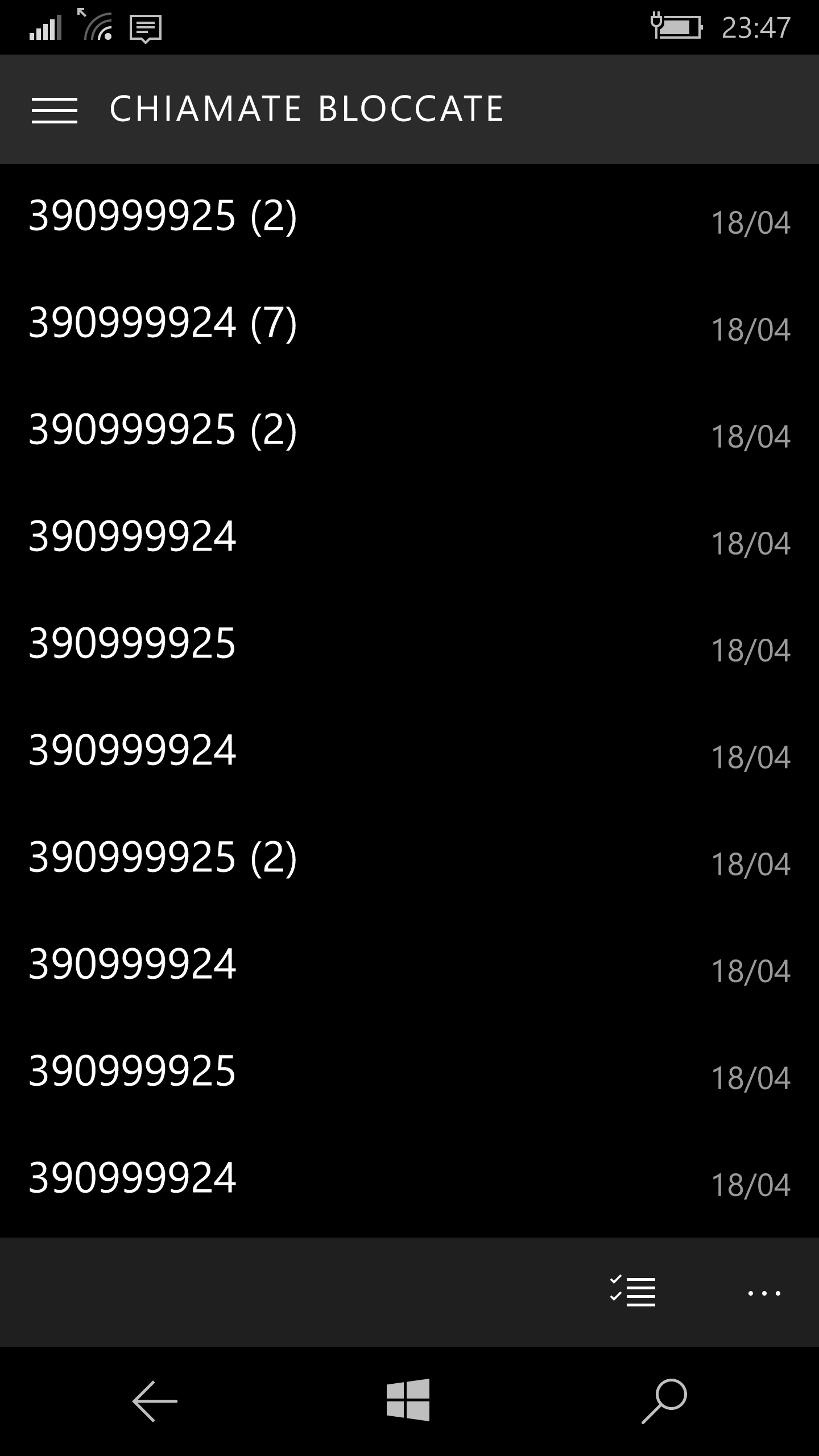
Task: Open the three-dot more options menu
Action: (x=764, y=1293)
